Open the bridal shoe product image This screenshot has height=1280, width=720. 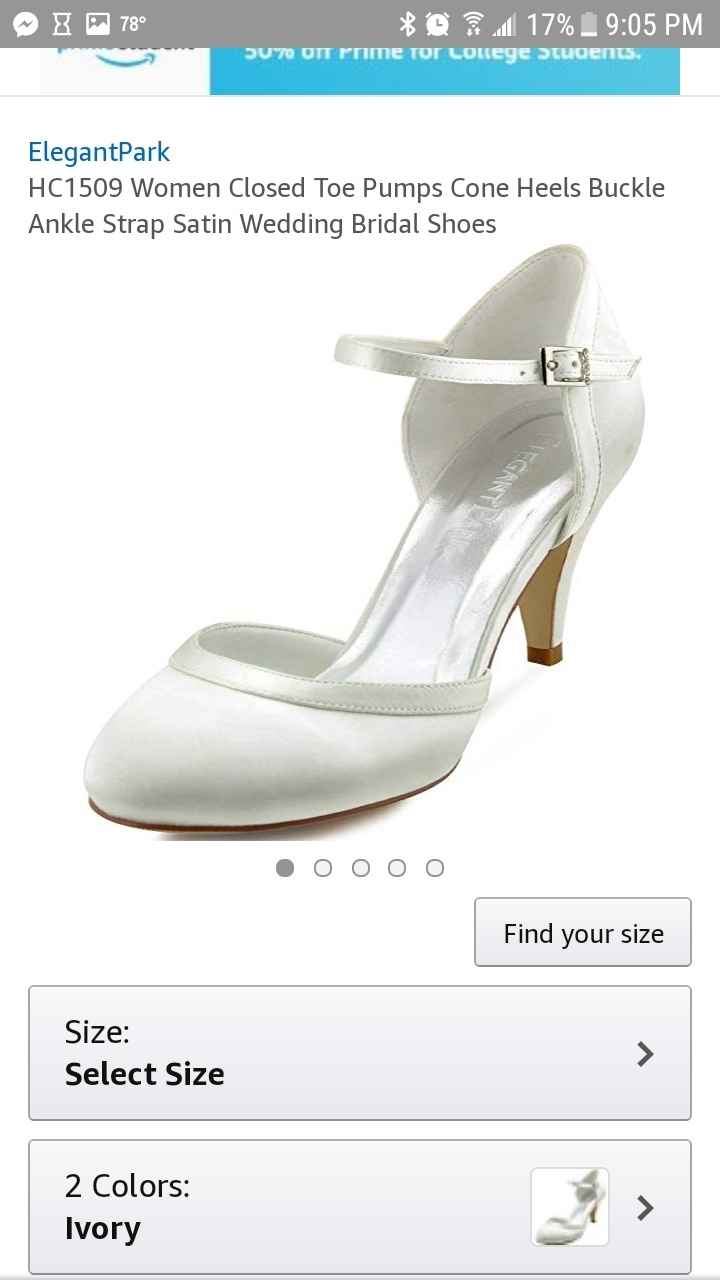365,545
